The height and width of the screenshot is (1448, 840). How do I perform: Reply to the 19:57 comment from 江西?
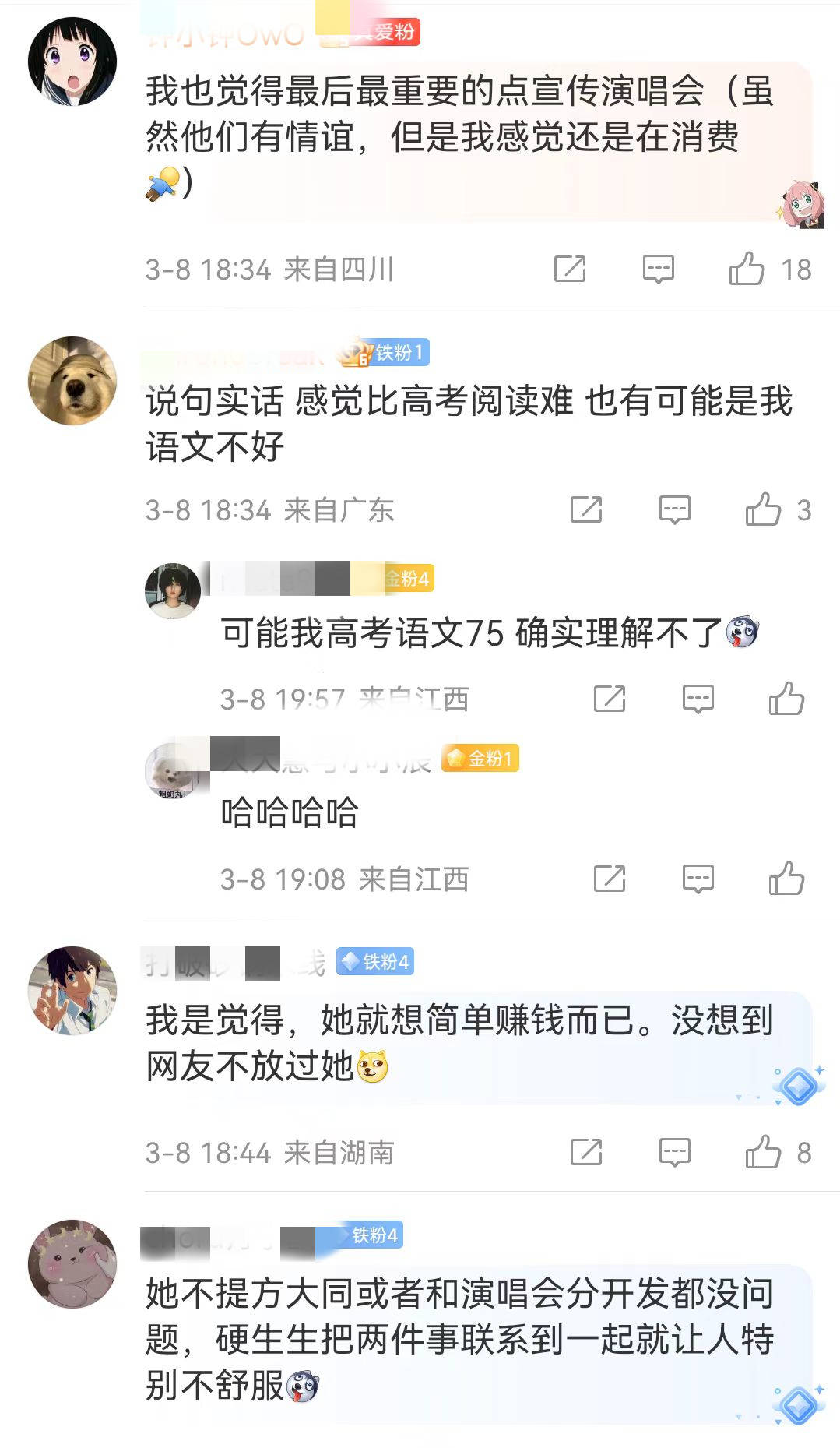698,699
